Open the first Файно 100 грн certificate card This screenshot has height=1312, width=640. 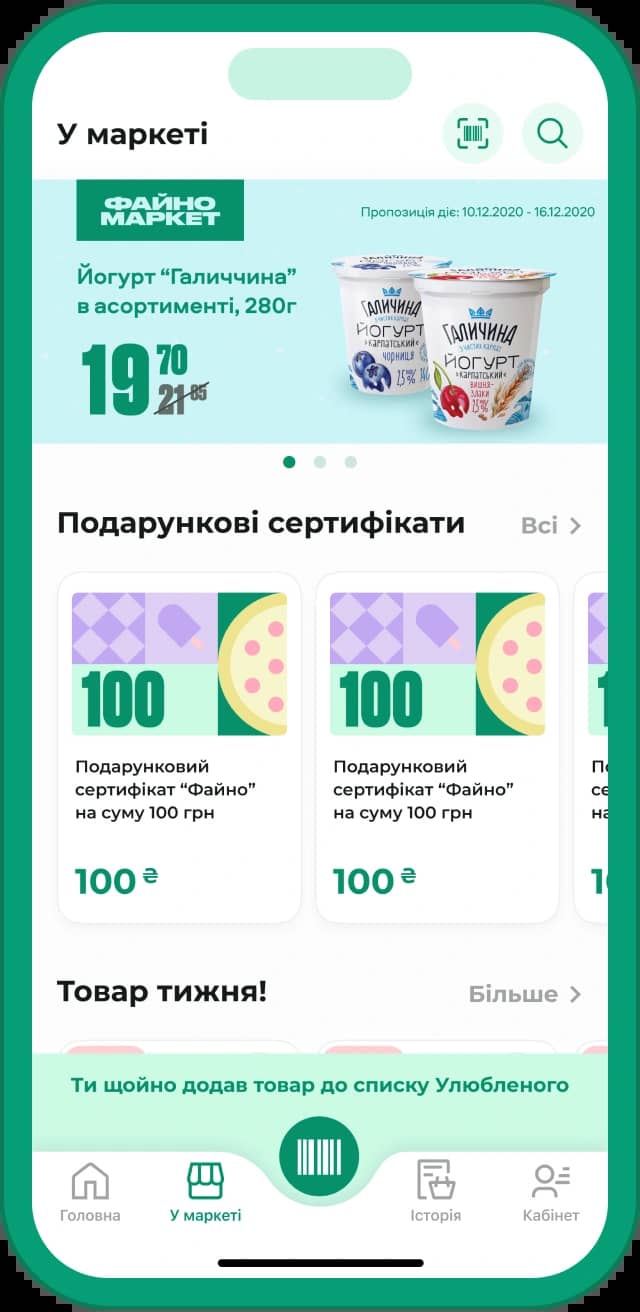(179, 747)
